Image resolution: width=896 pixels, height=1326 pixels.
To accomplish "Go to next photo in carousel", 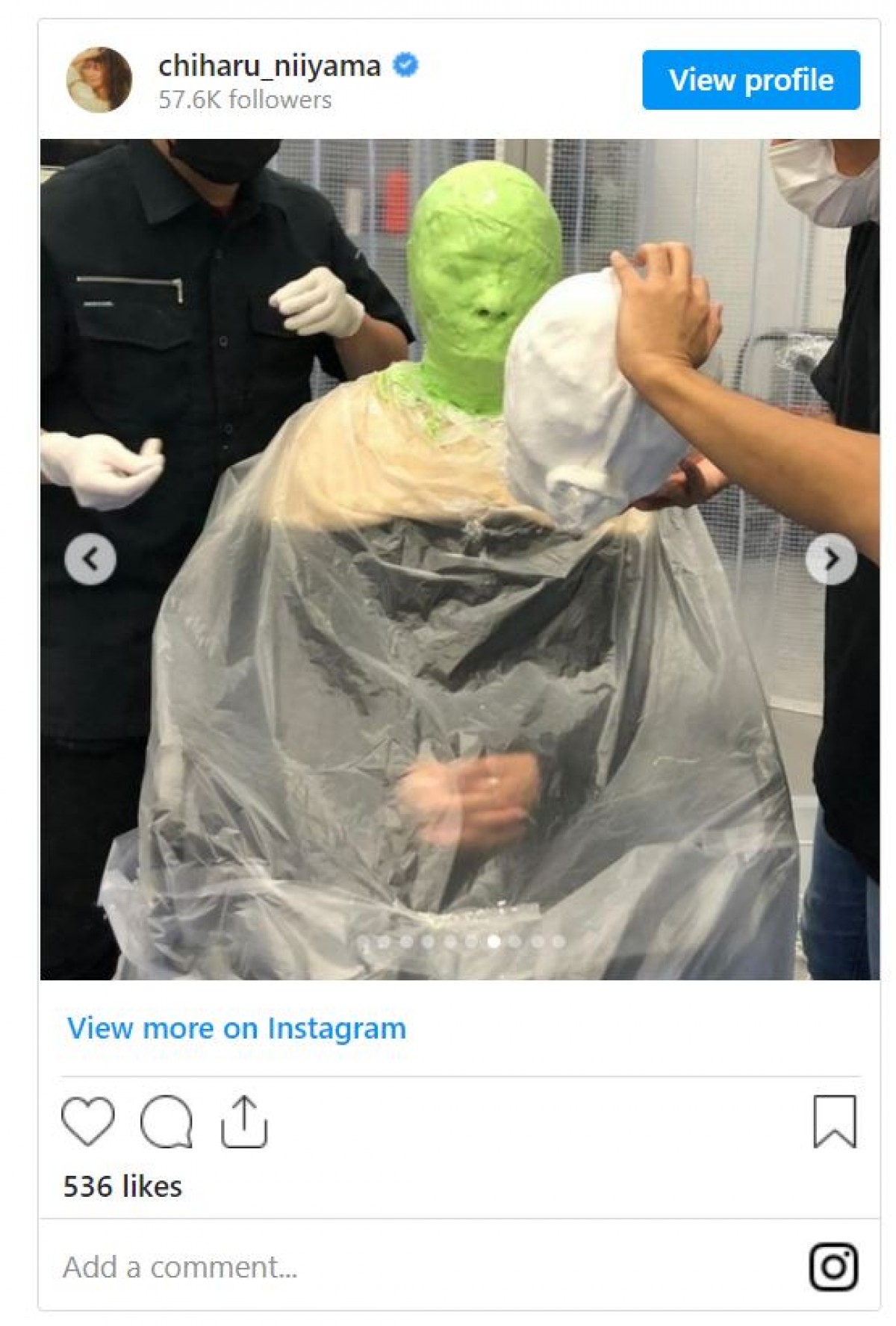I will click(830, 558).
